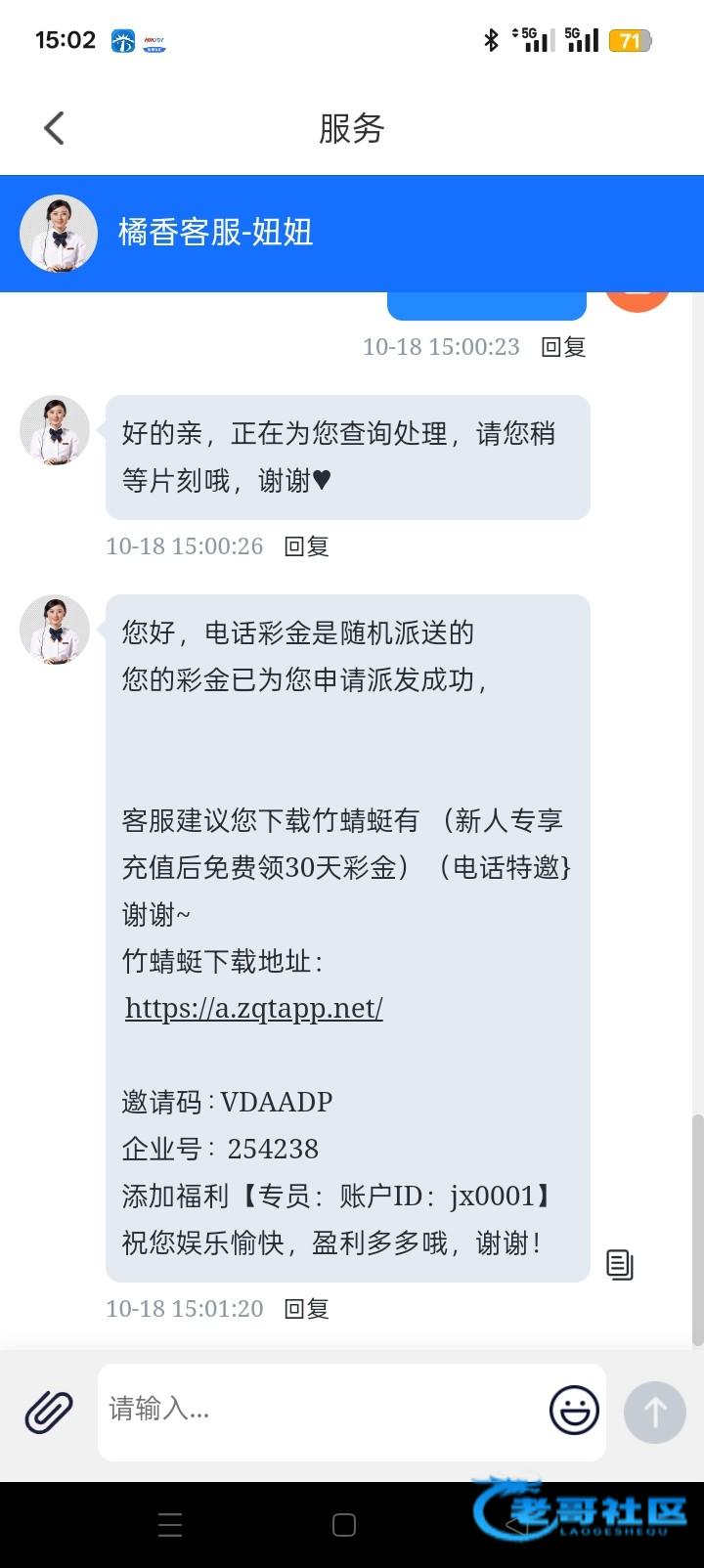Tap the attachment paperclip icon

pos(48,1412)
